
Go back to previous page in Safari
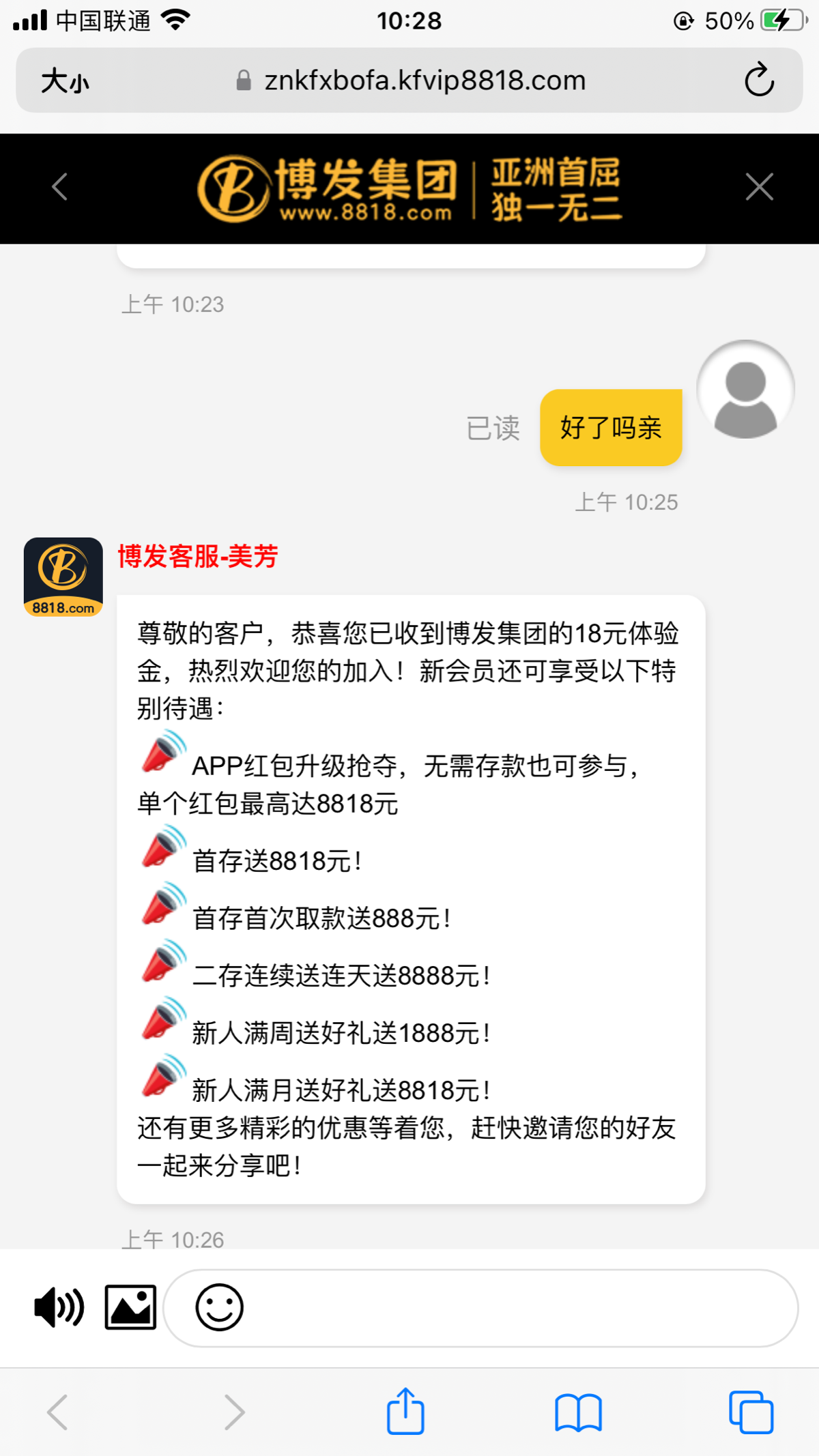click(x=57, y=1412)
